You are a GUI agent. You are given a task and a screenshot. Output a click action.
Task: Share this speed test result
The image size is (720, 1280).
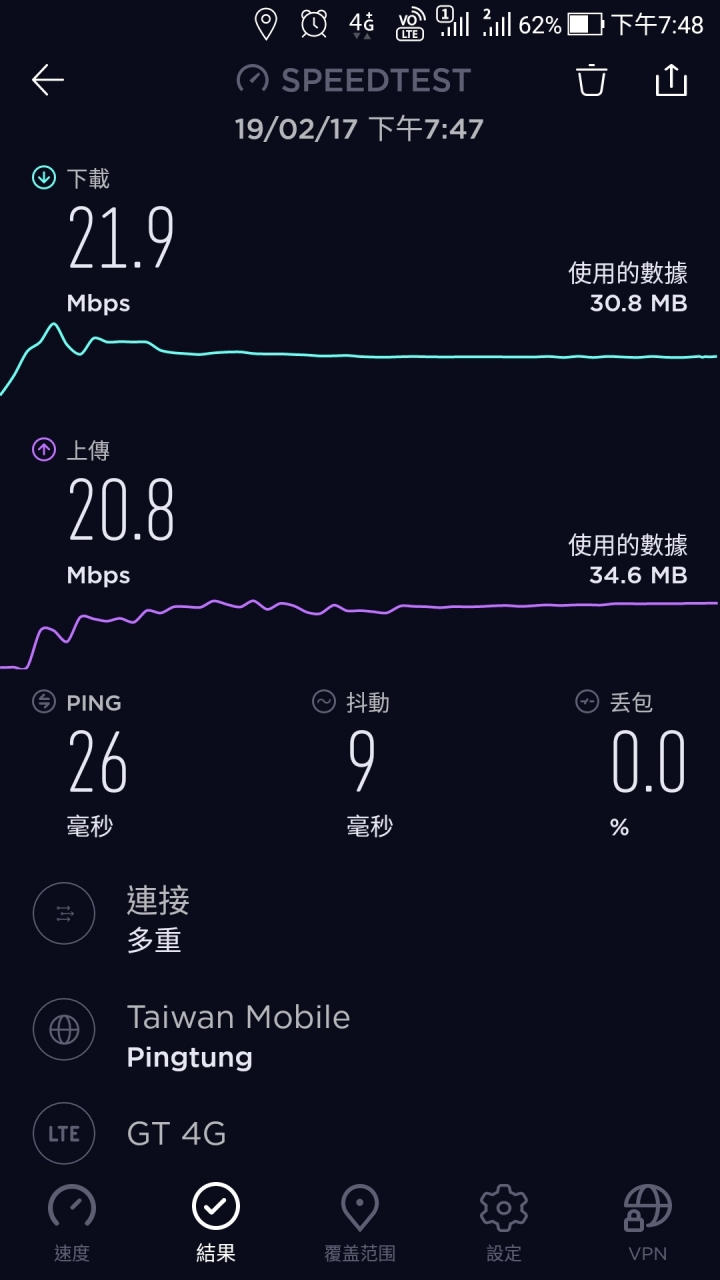[x=671, y=80]
